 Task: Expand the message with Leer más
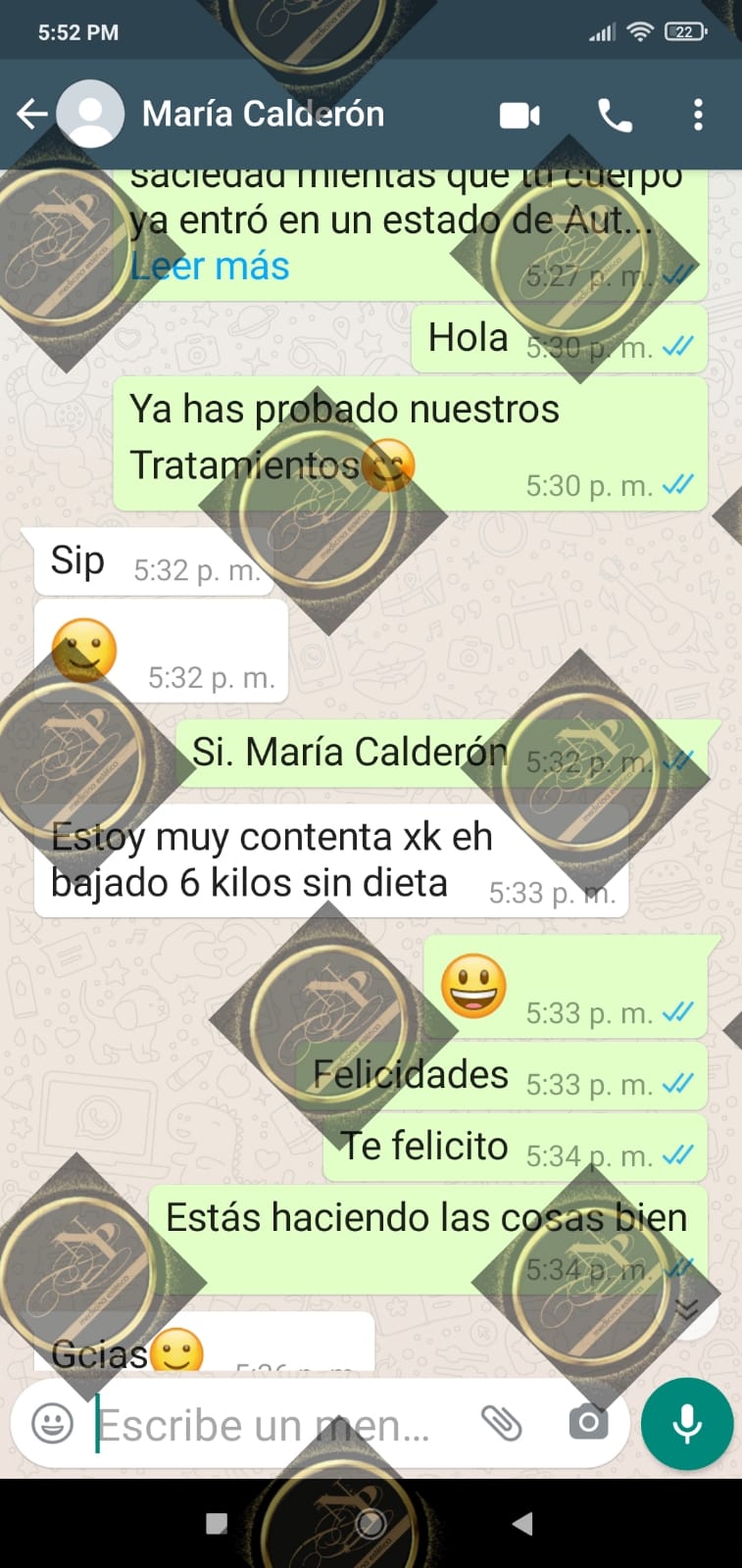[x=210, y=267]
